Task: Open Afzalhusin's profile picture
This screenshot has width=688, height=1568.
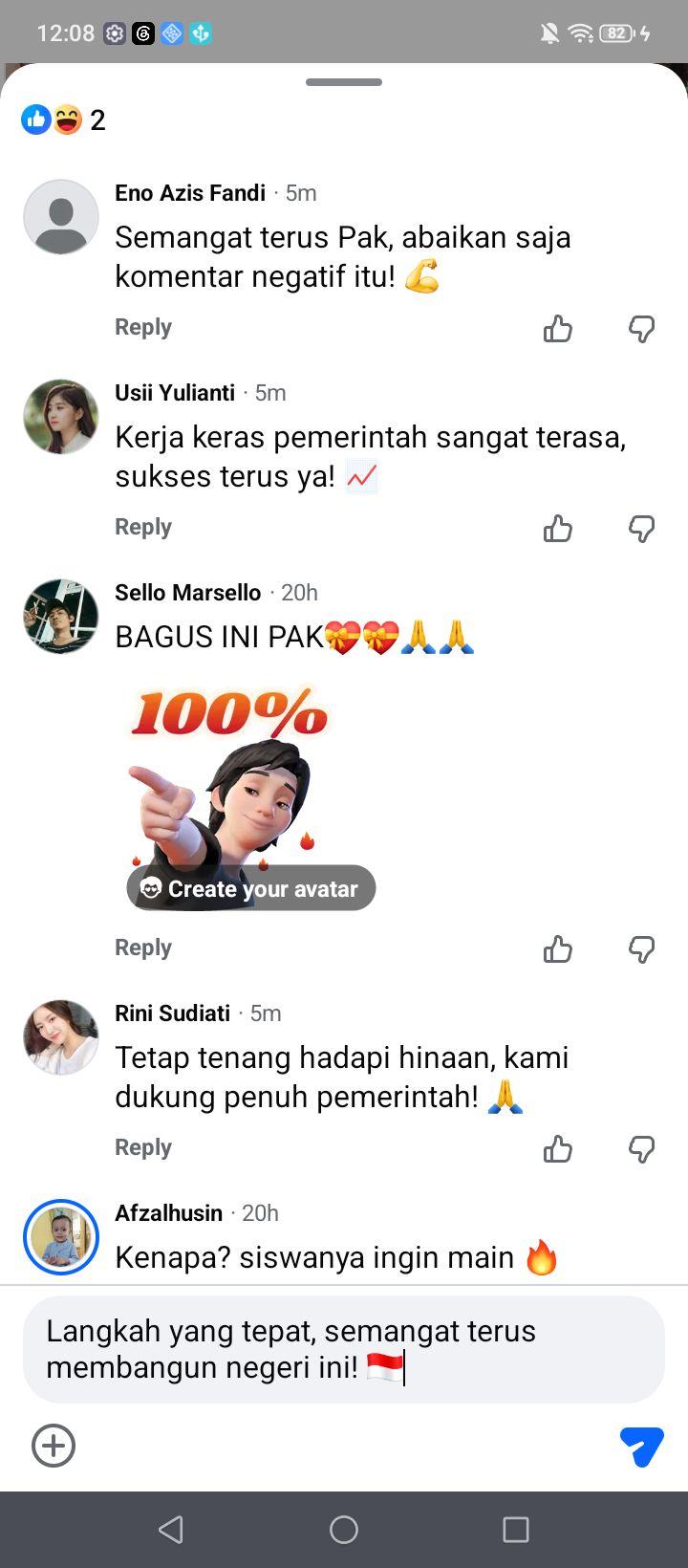Action: tap(61, 1237)
